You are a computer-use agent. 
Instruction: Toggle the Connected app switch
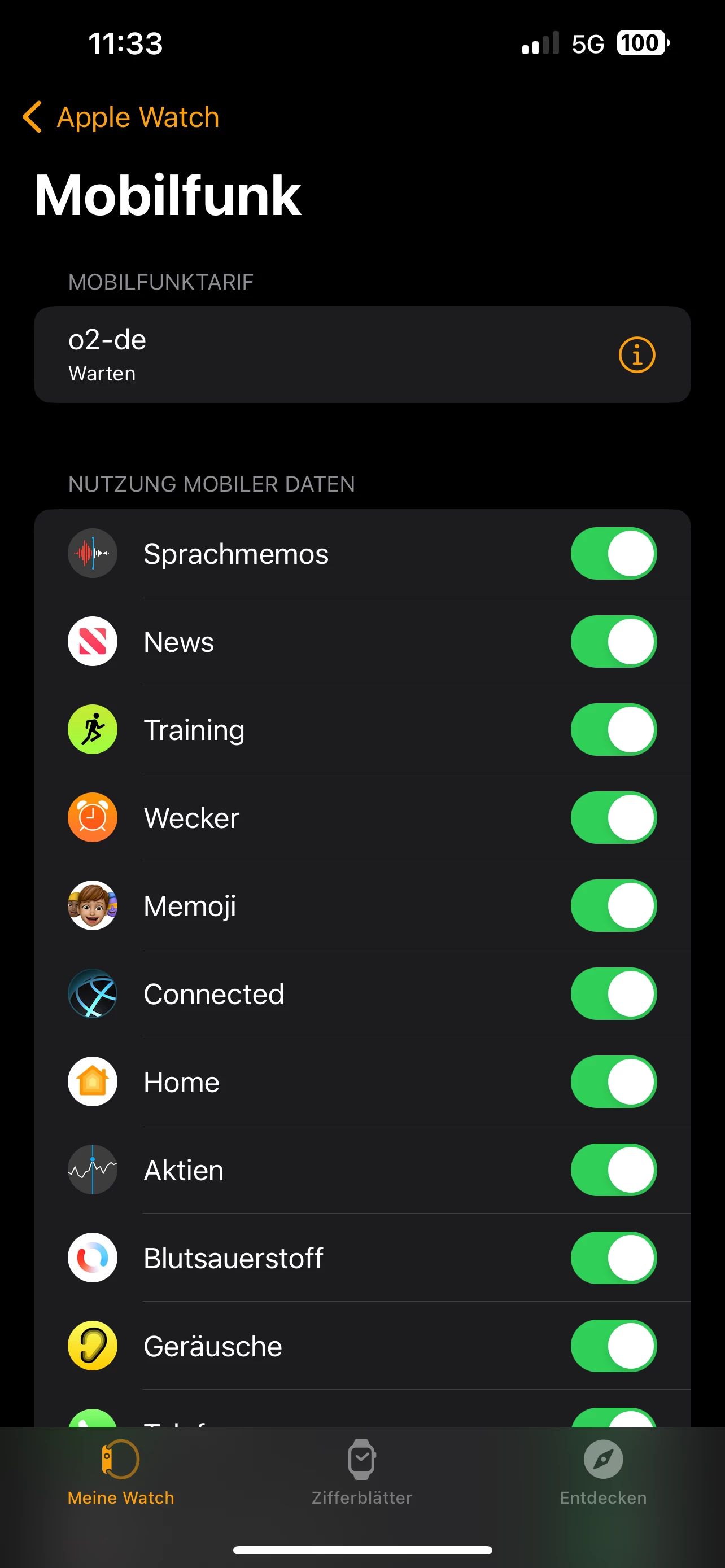pyautogui.click(x=613, y=993)
